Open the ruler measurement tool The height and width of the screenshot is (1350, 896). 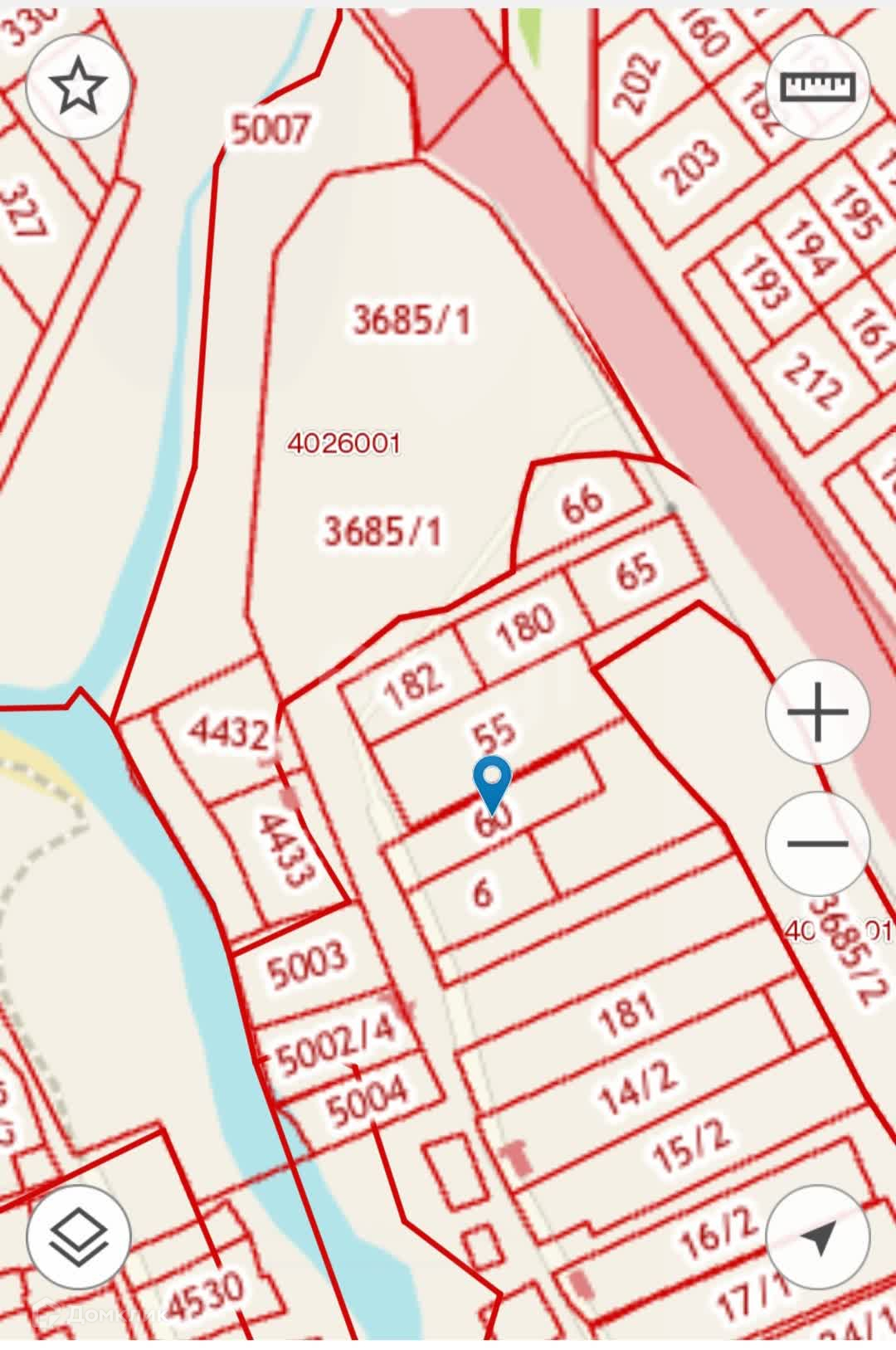[817, 85]
